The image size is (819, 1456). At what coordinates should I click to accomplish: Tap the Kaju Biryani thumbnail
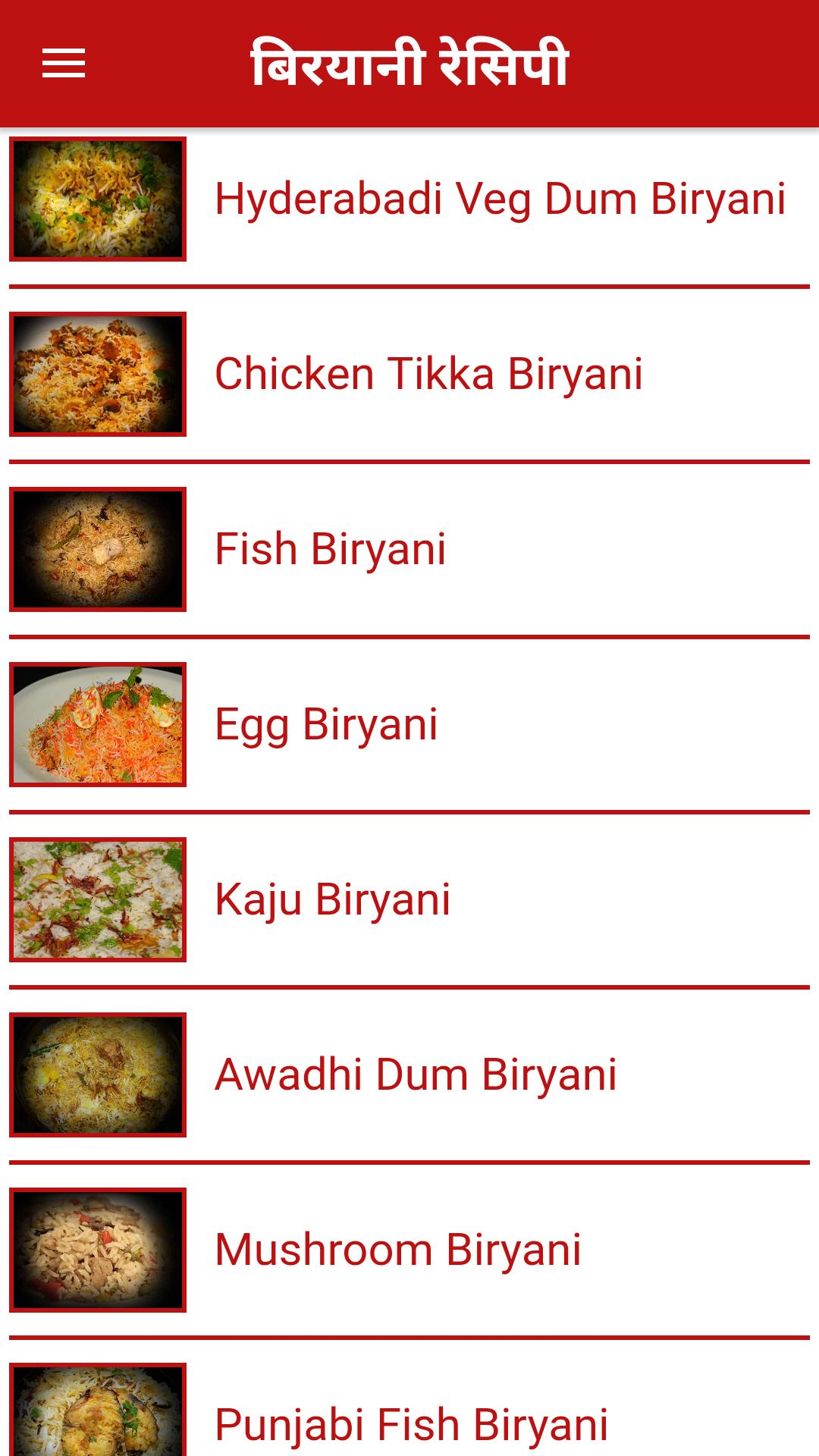(x=96, y=898)
